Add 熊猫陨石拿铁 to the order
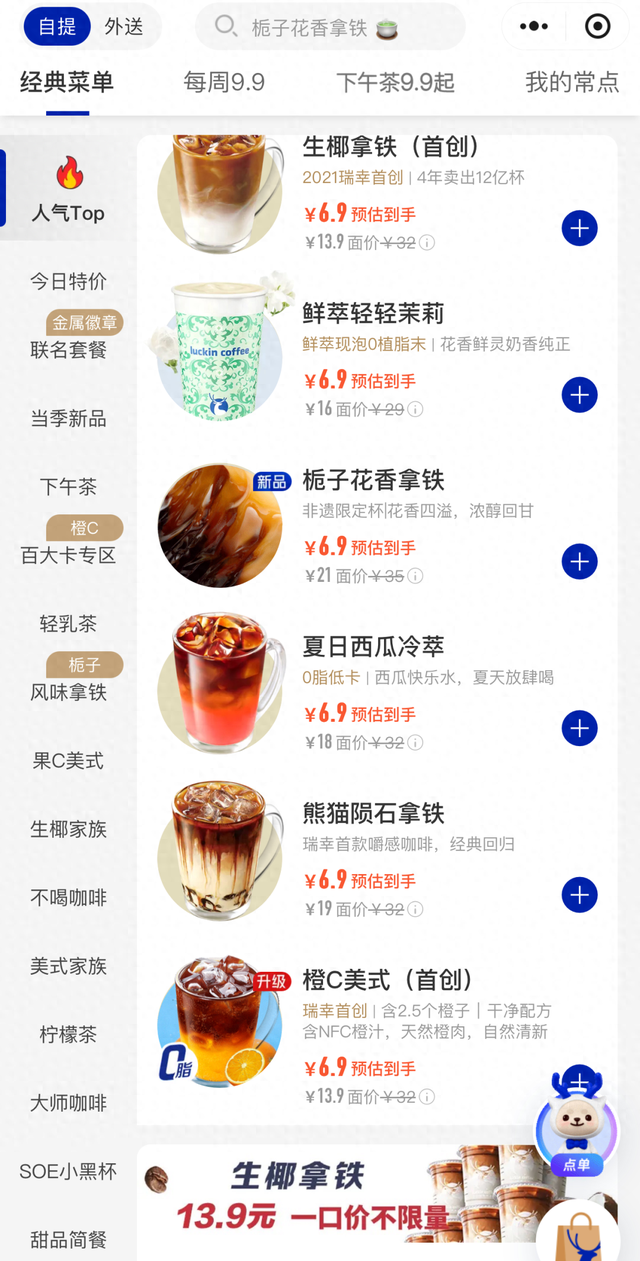This screenshot has height=1261, width=640. coord(579,894)
